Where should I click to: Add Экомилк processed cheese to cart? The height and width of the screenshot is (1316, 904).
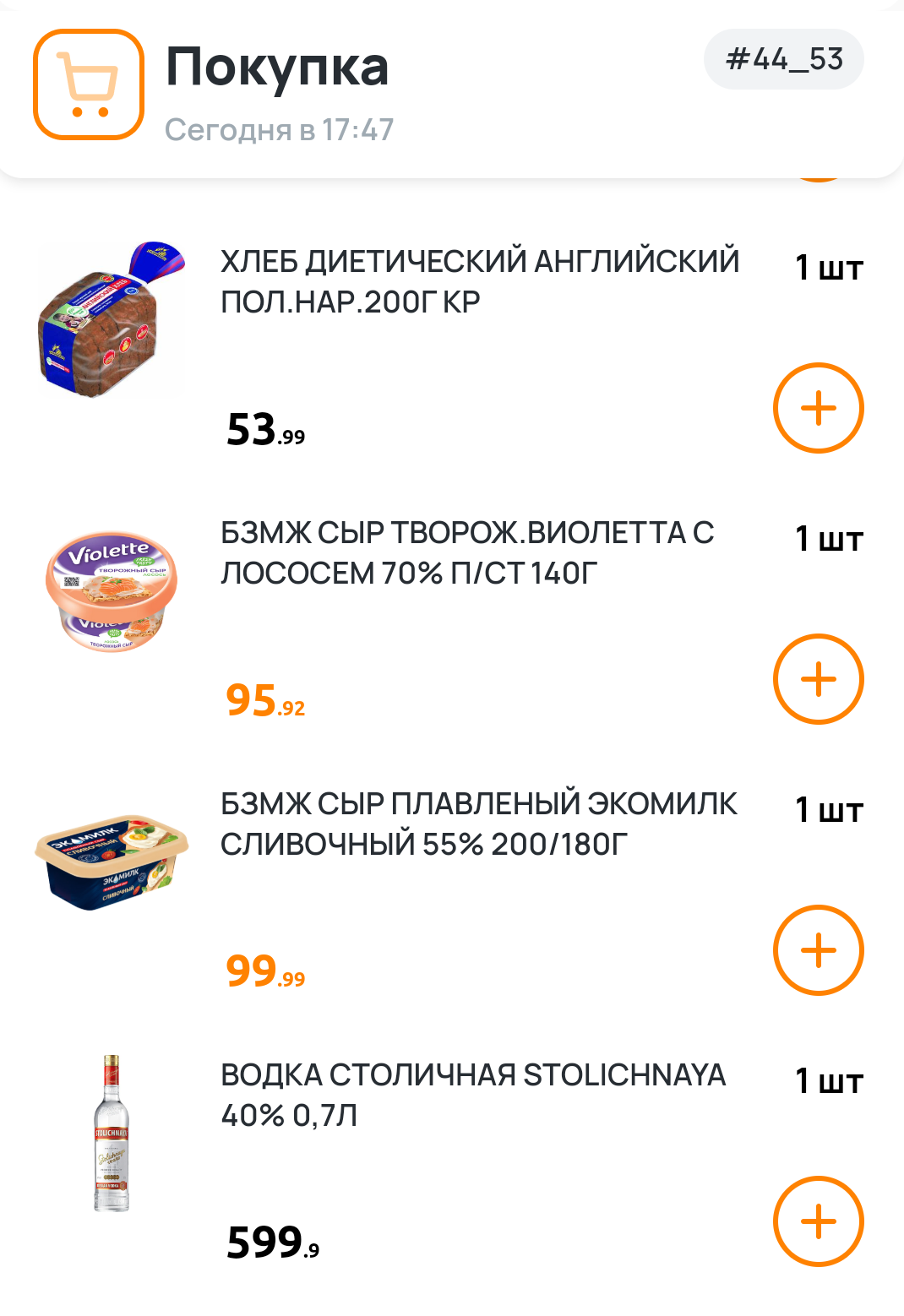[x=818, y=951]
